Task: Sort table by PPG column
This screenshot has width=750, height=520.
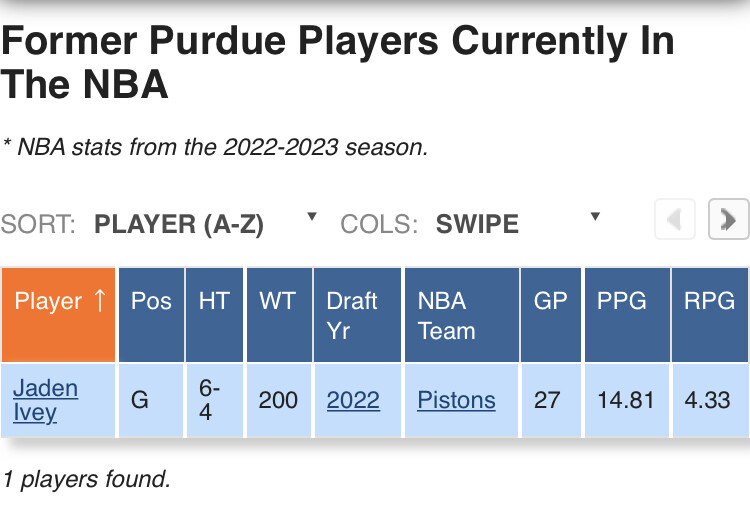Action: pyautogui.click(x=622, y=301)
